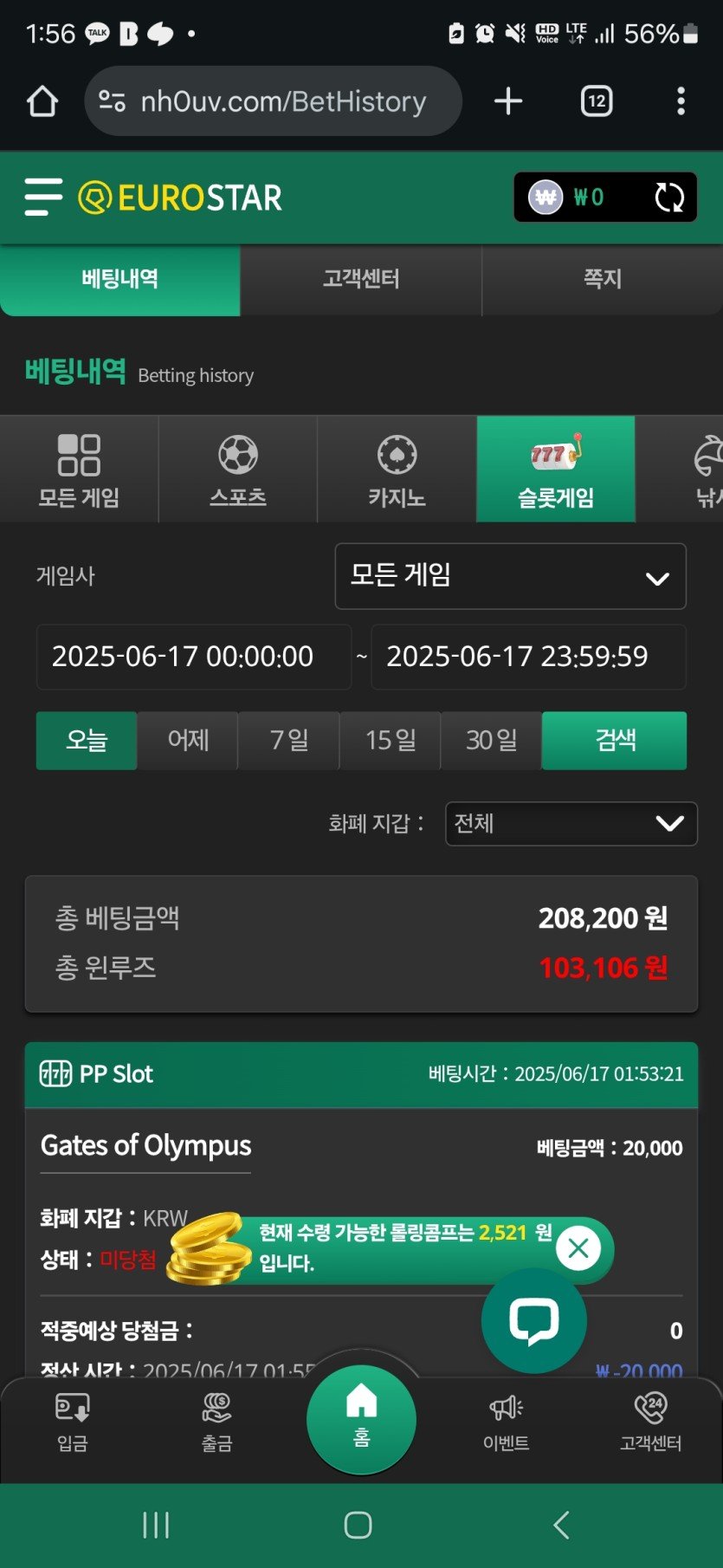Open the hamburger menu beside the EUROSTAR logo

point(43,198)
